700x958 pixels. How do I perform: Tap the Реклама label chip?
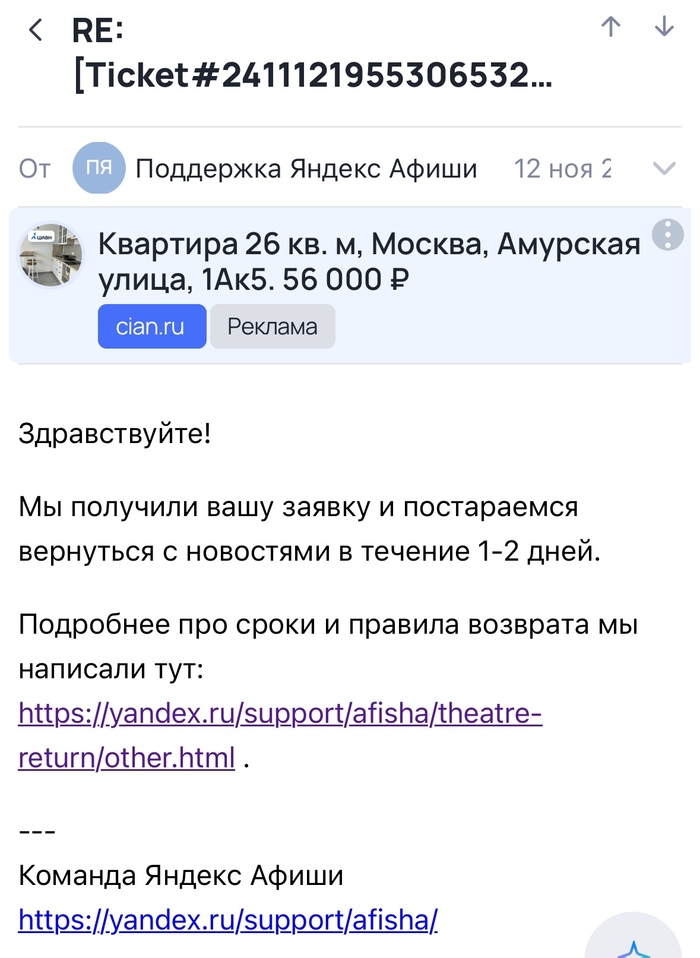272,326
